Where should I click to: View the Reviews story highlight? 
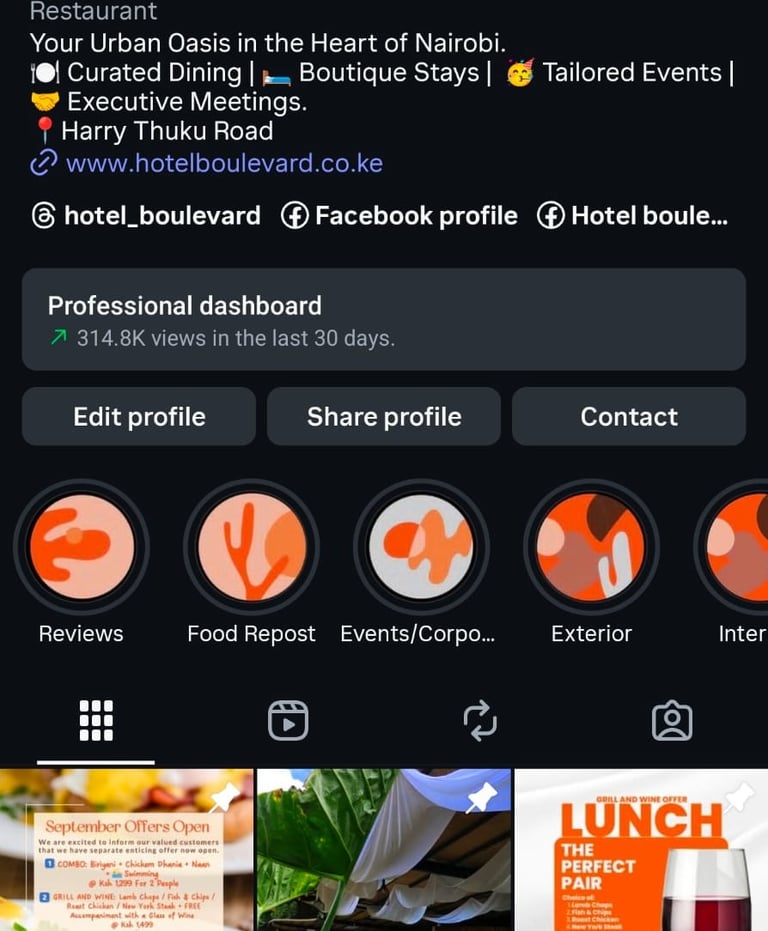(x=81, y=547)
